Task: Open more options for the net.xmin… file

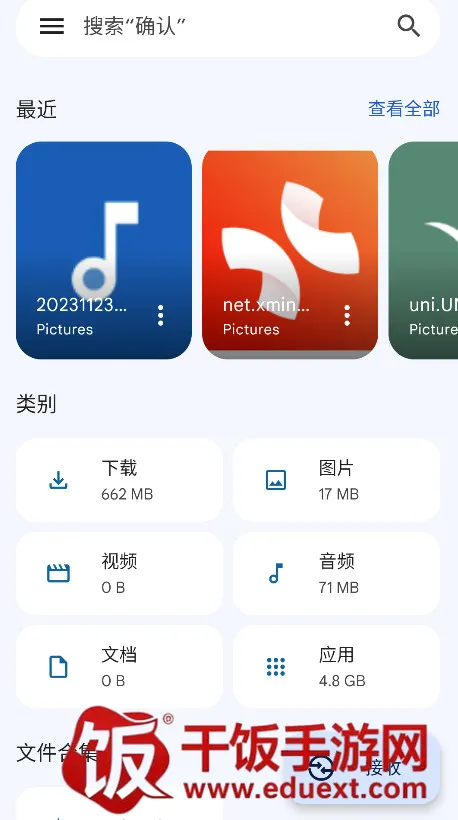Action: 347,315
